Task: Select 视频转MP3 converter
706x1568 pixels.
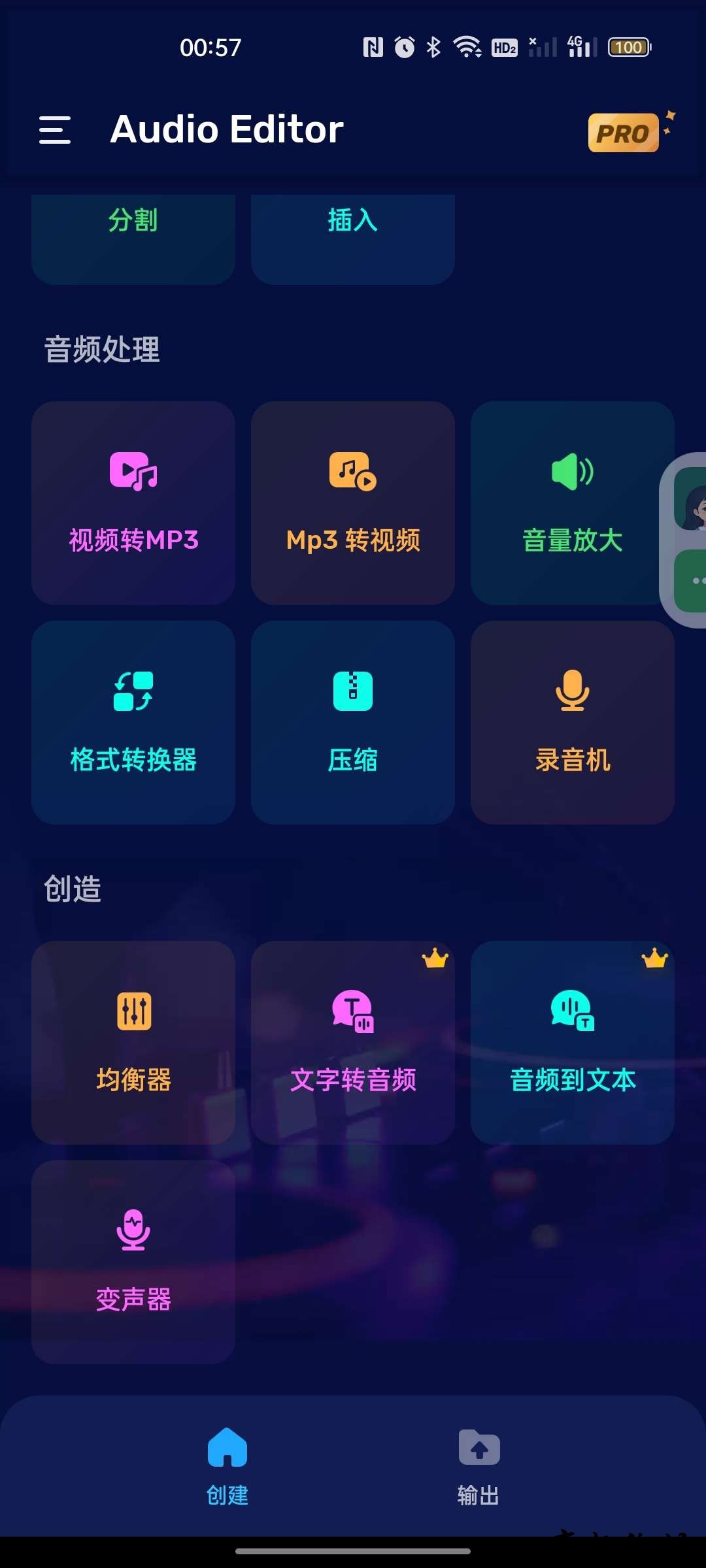Action: [133, 503]
